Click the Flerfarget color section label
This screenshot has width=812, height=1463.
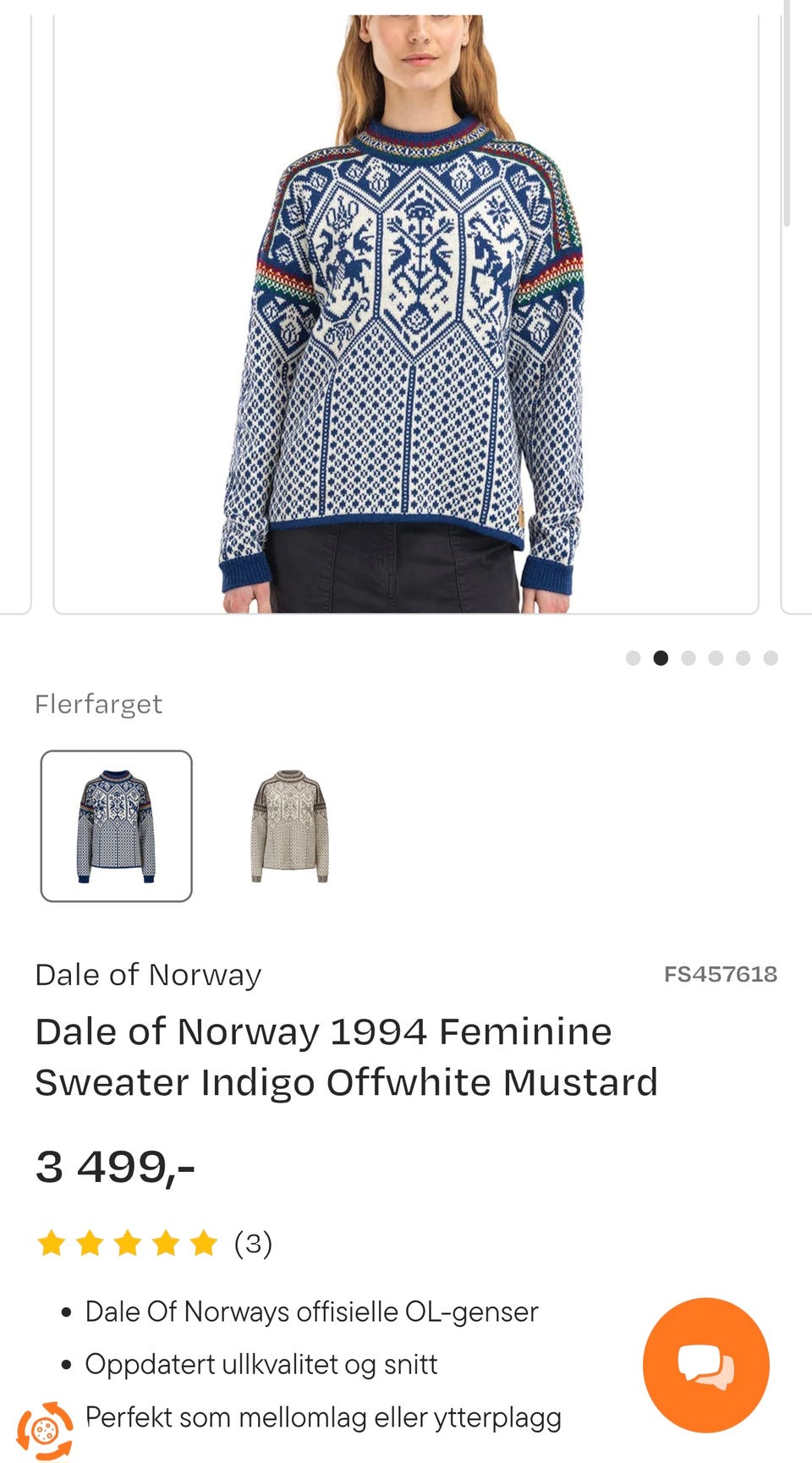[98, 703]
